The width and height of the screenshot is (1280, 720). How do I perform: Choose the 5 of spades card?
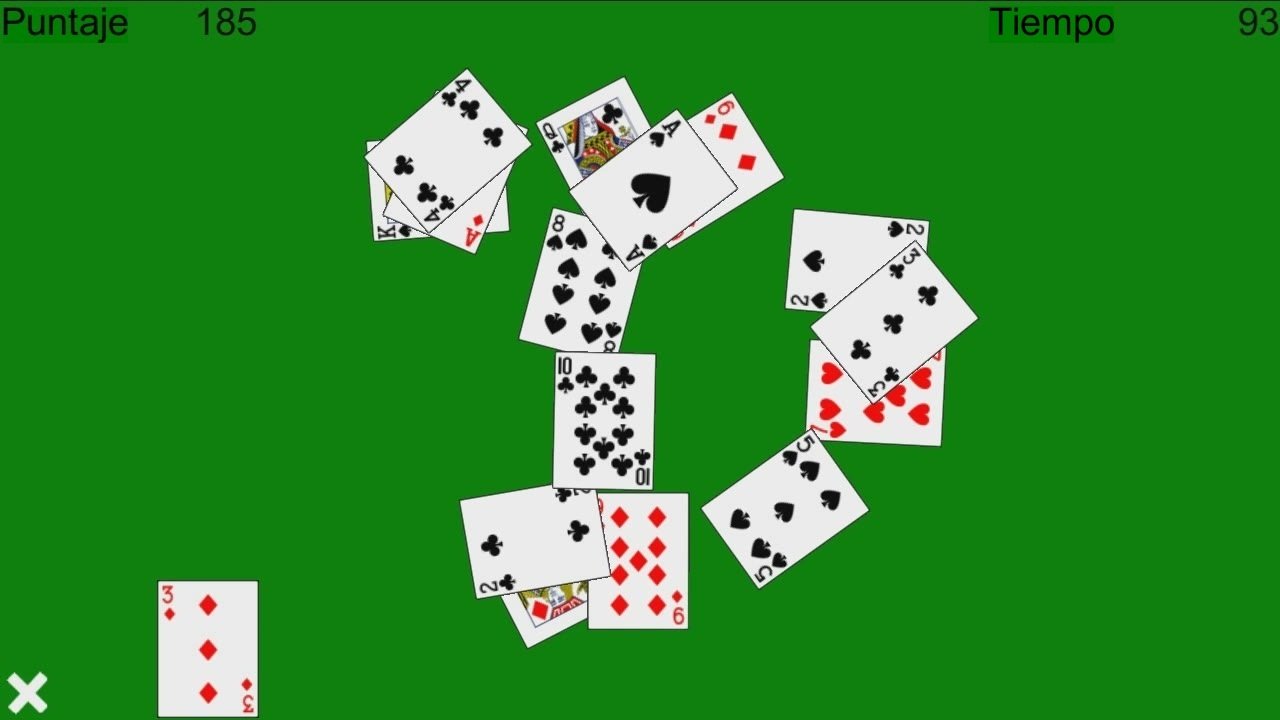coord(784,509)
